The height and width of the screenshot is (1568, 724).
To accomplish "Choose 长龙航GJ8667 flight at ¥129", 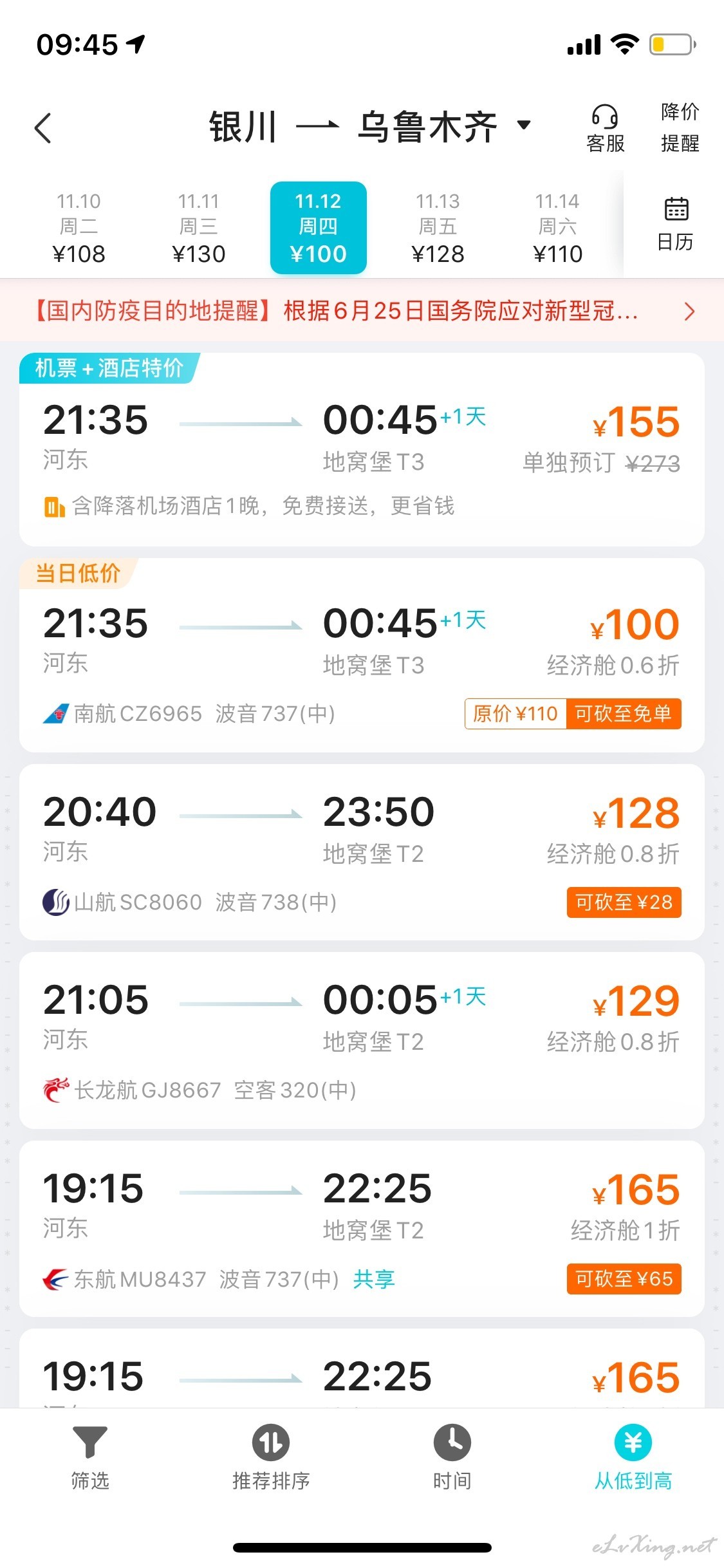I will [362, 1040].
